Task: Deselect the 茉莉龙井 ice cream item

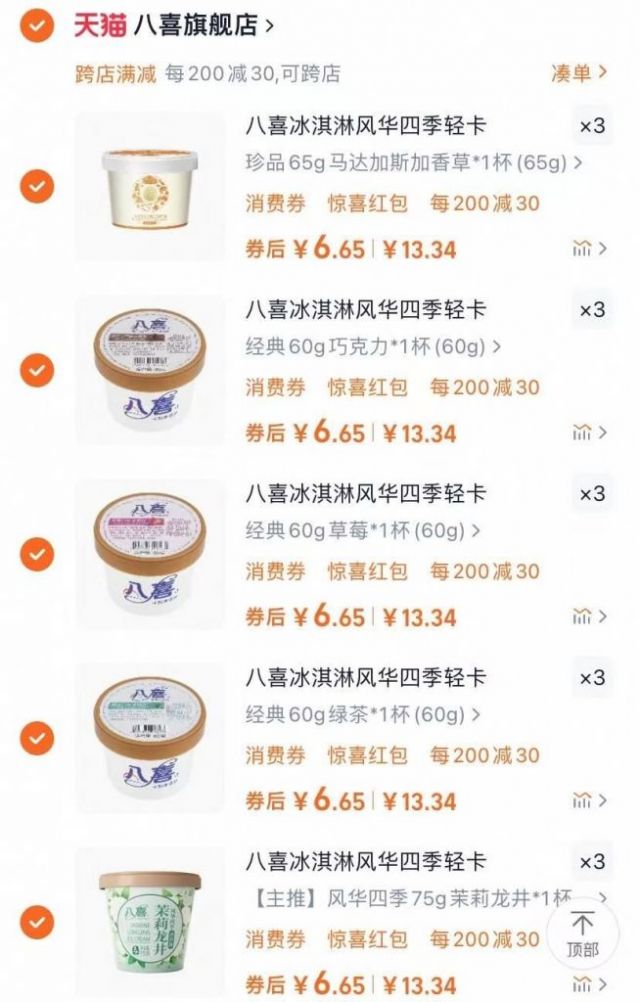Action: pos(37,921)
